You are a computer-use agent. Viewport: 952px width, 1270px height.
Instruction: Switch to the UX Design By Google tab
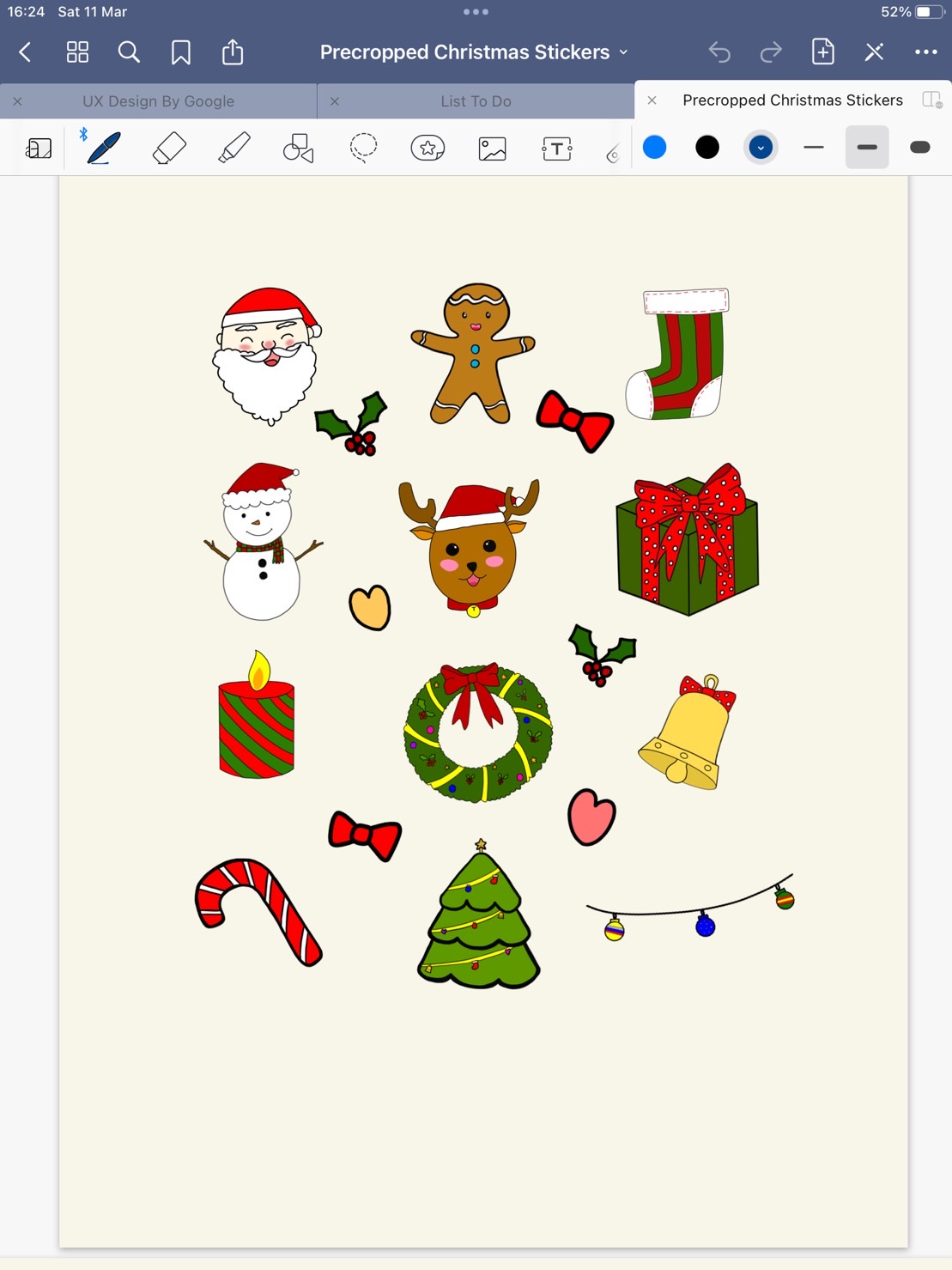pos(158,101)
